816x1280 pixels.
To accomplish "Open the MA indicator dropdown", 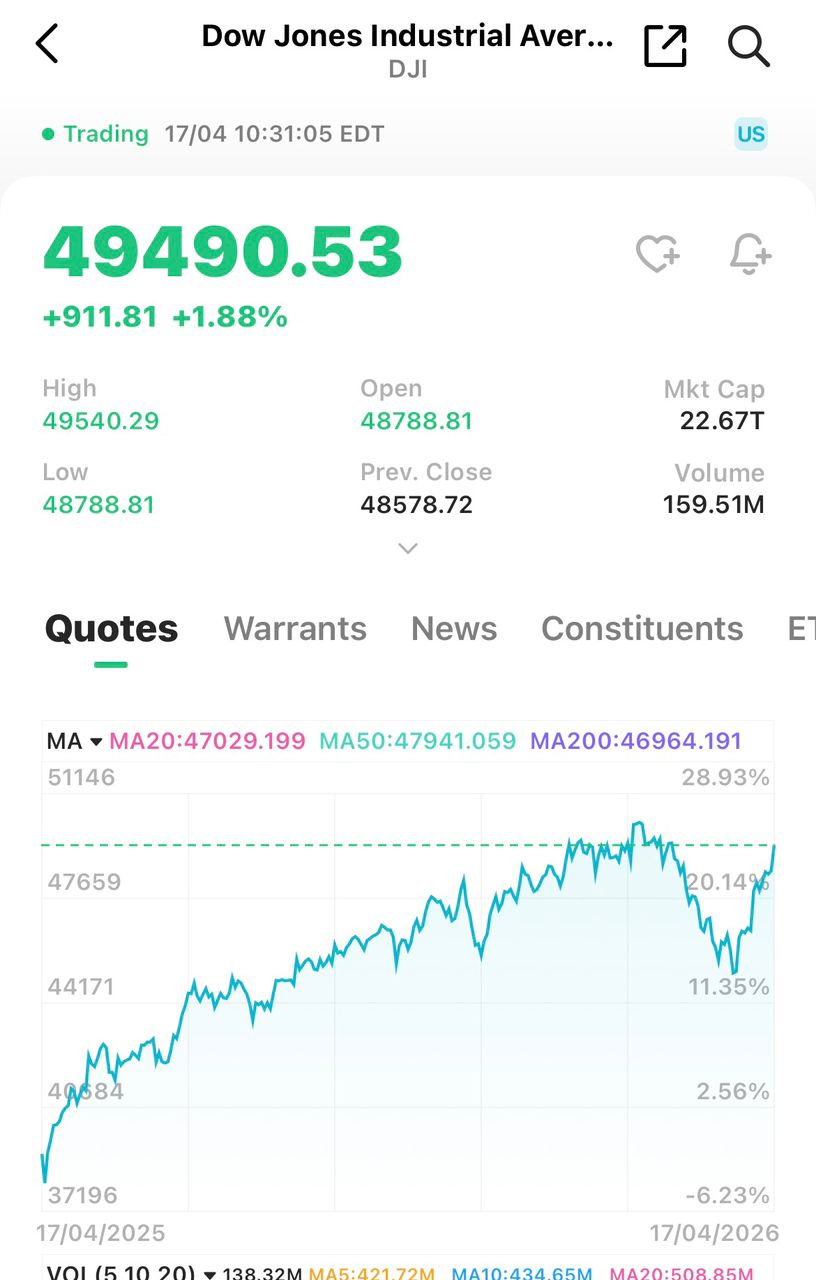I will (75, 742).
